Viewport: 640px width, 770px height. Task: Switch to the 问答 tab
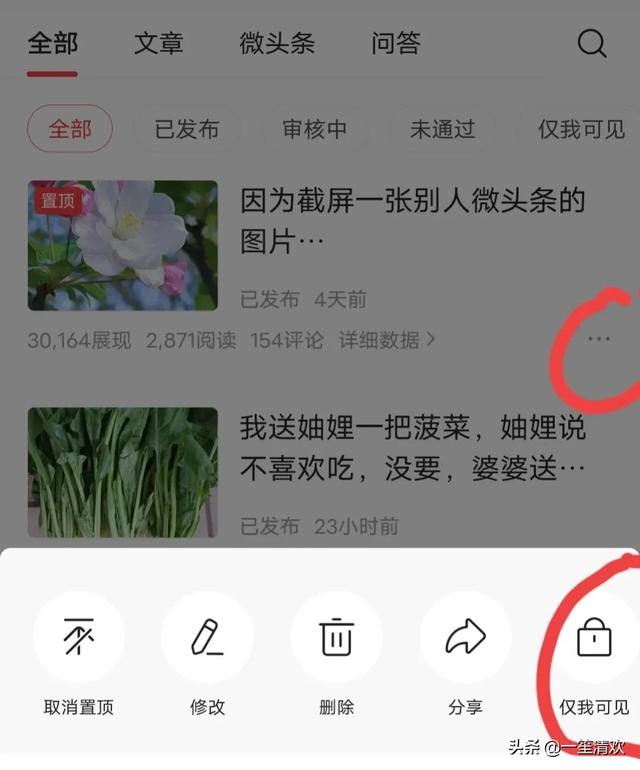[x=396, y=44]
